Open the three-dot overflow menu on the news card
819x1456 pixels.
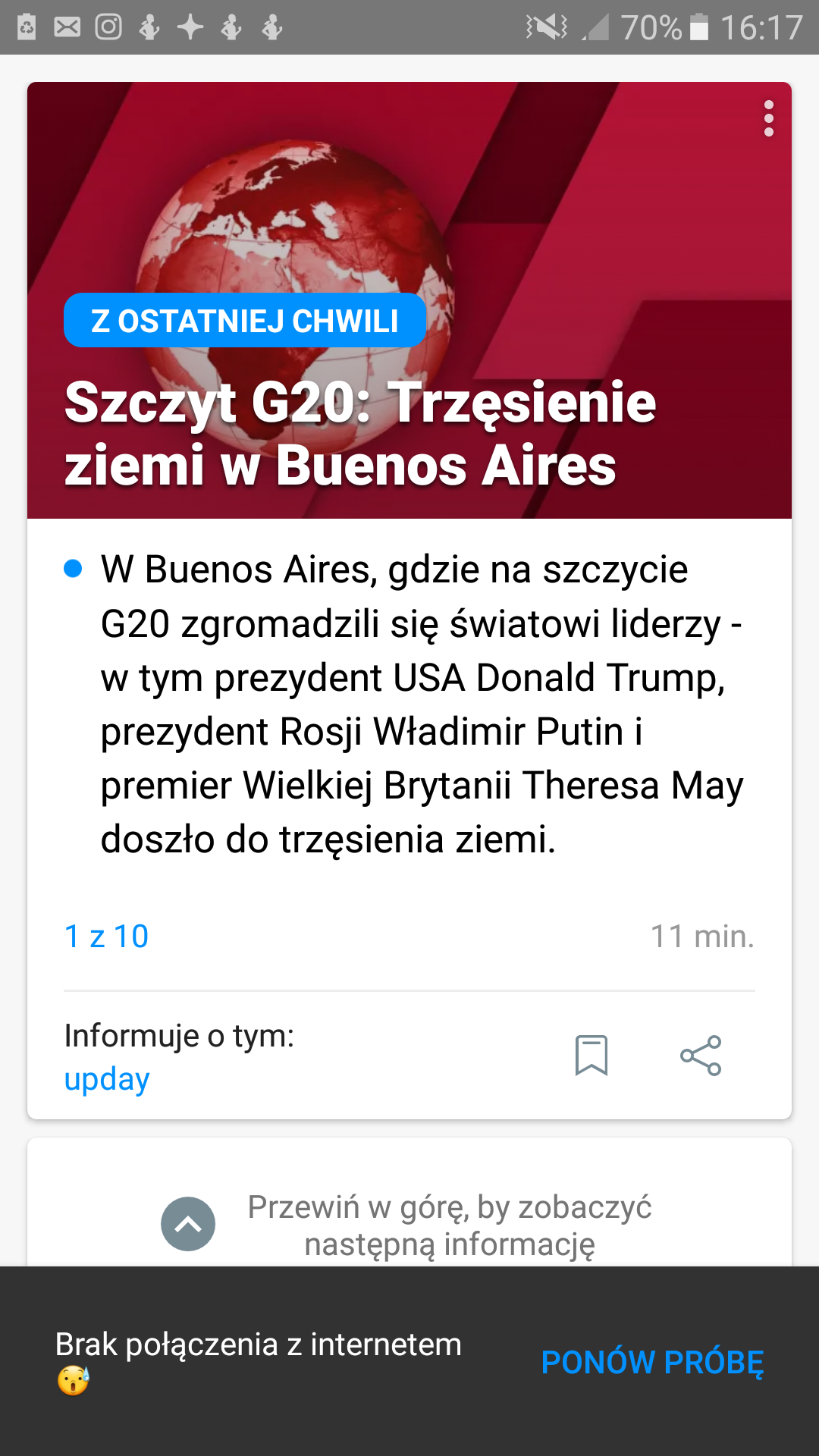(x=768, y=118)
